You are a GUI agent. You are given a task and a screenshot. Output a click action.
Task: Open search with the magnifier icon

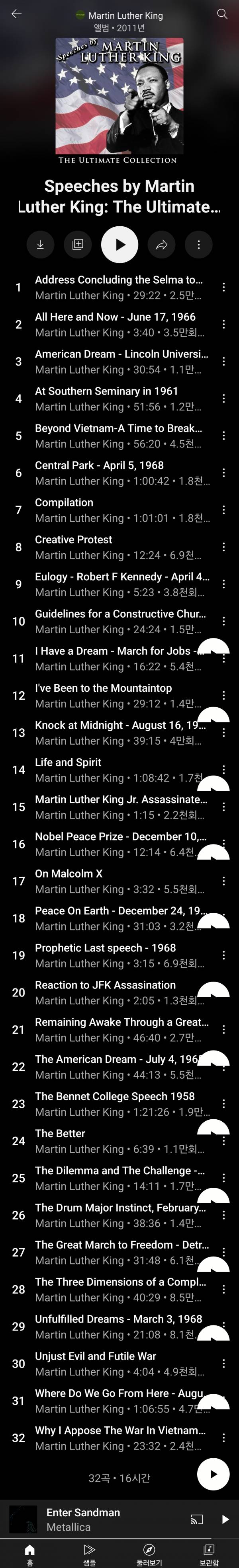coord(223,14)
